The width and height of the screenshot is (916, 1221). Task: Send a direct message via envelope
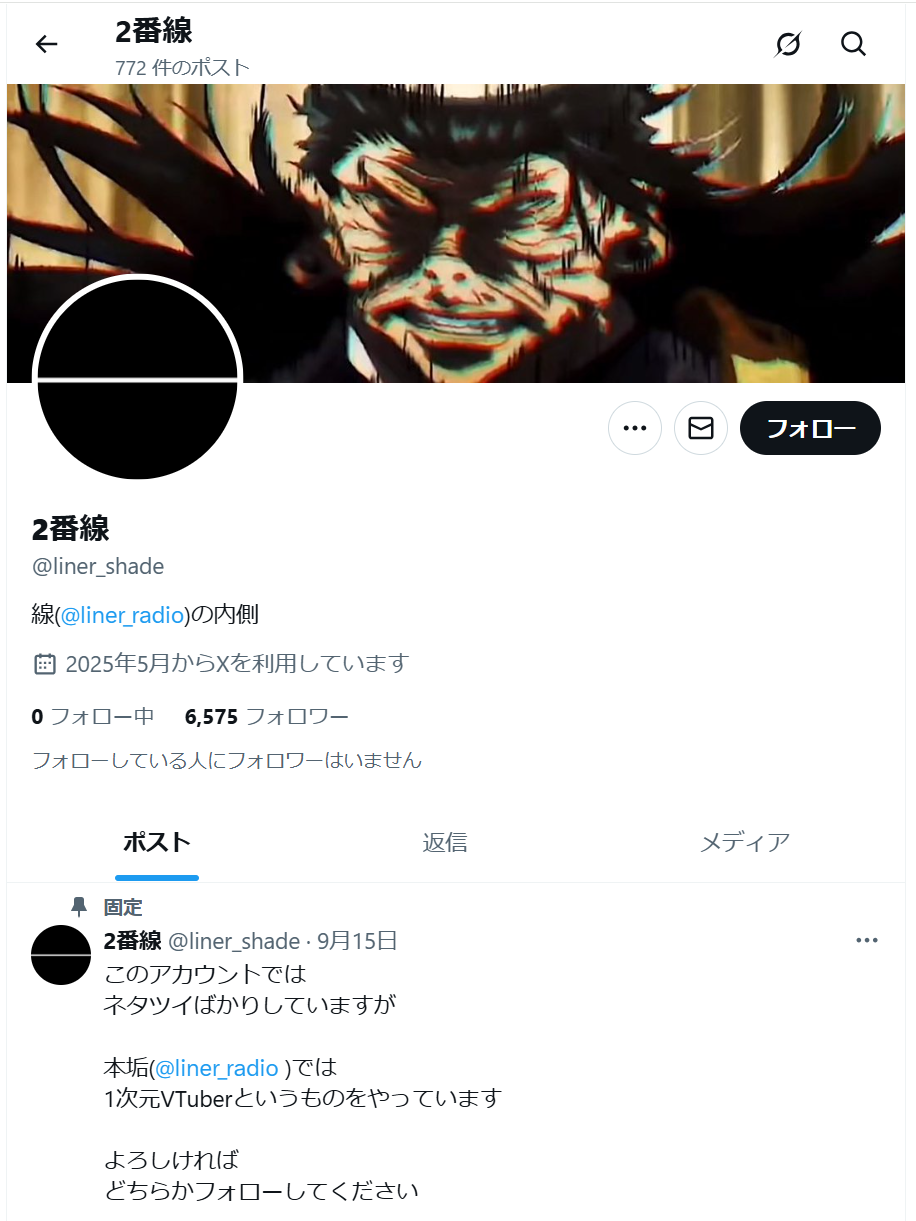tap(700, 428)
